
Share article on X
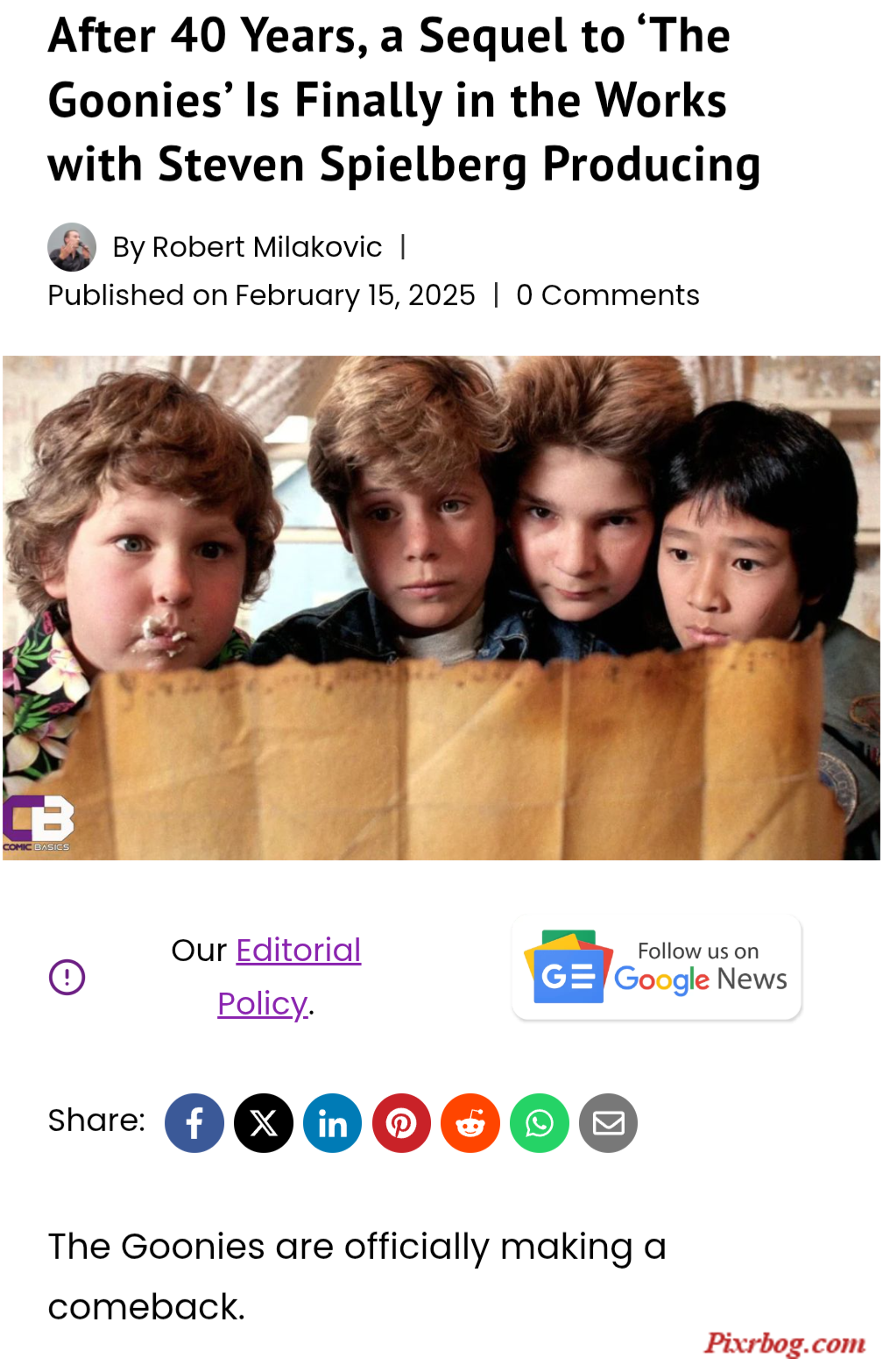(264, 1123)
